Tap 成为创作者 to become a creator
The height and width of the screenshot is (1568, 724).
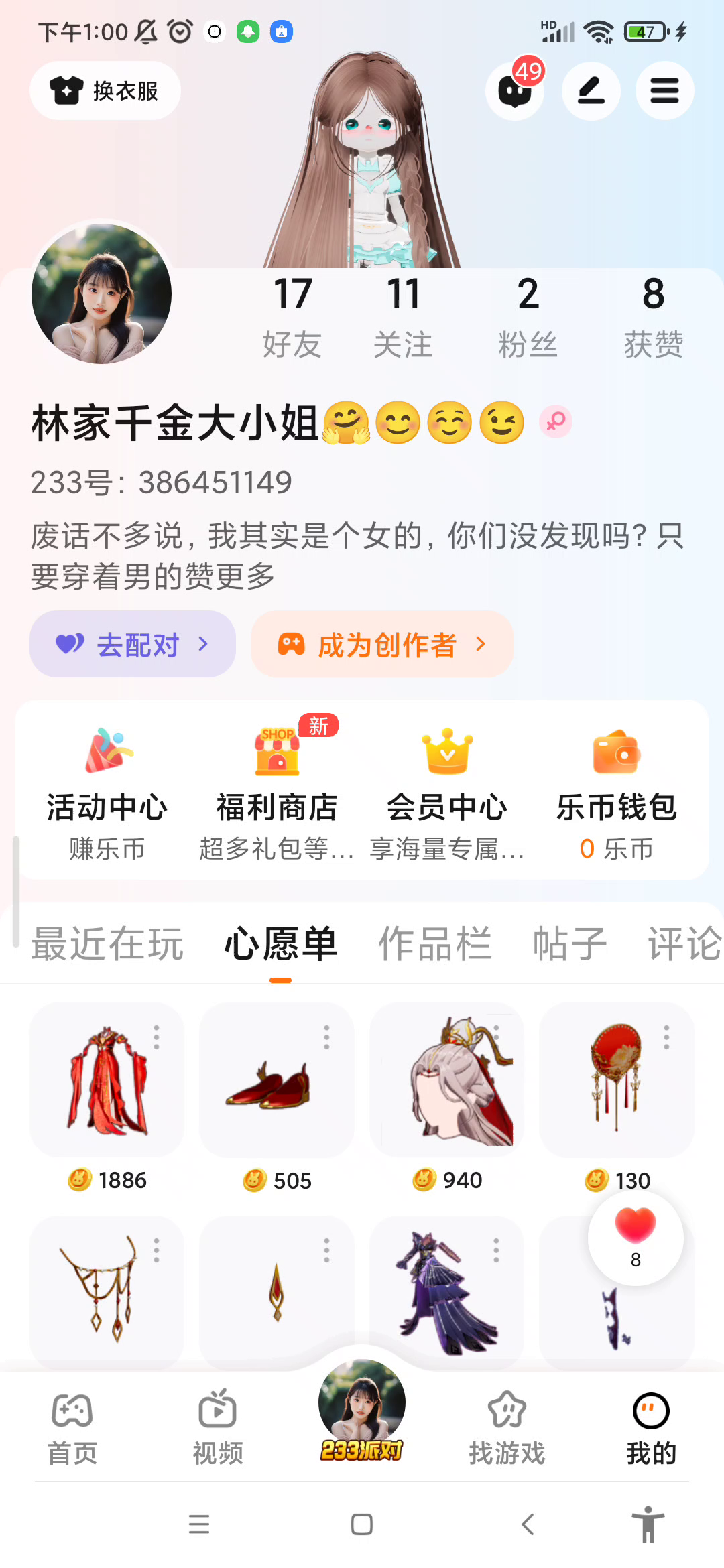point(382,644)
